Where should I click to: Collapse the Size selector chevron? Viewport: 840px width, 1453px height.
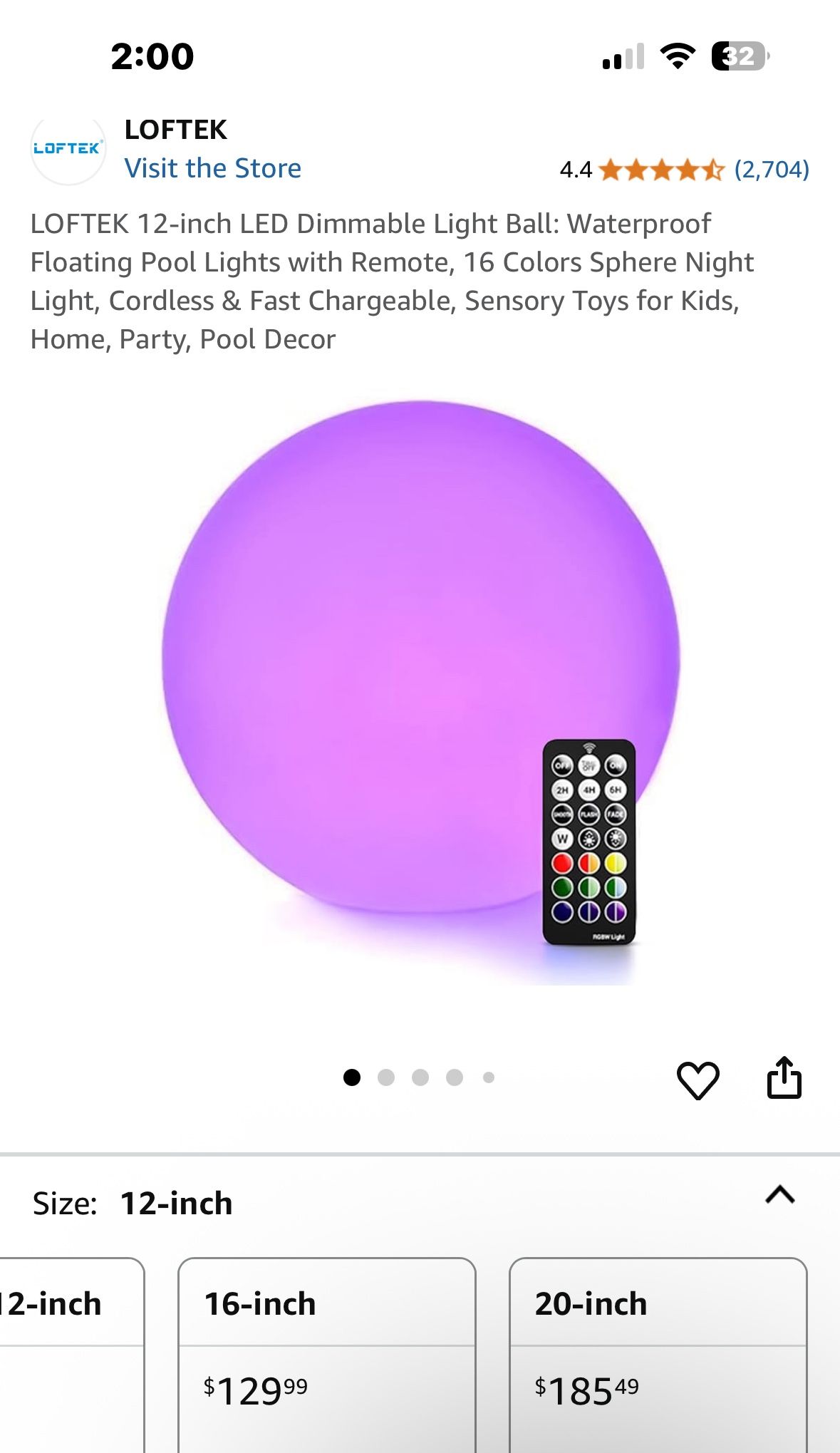(780, 1194)
